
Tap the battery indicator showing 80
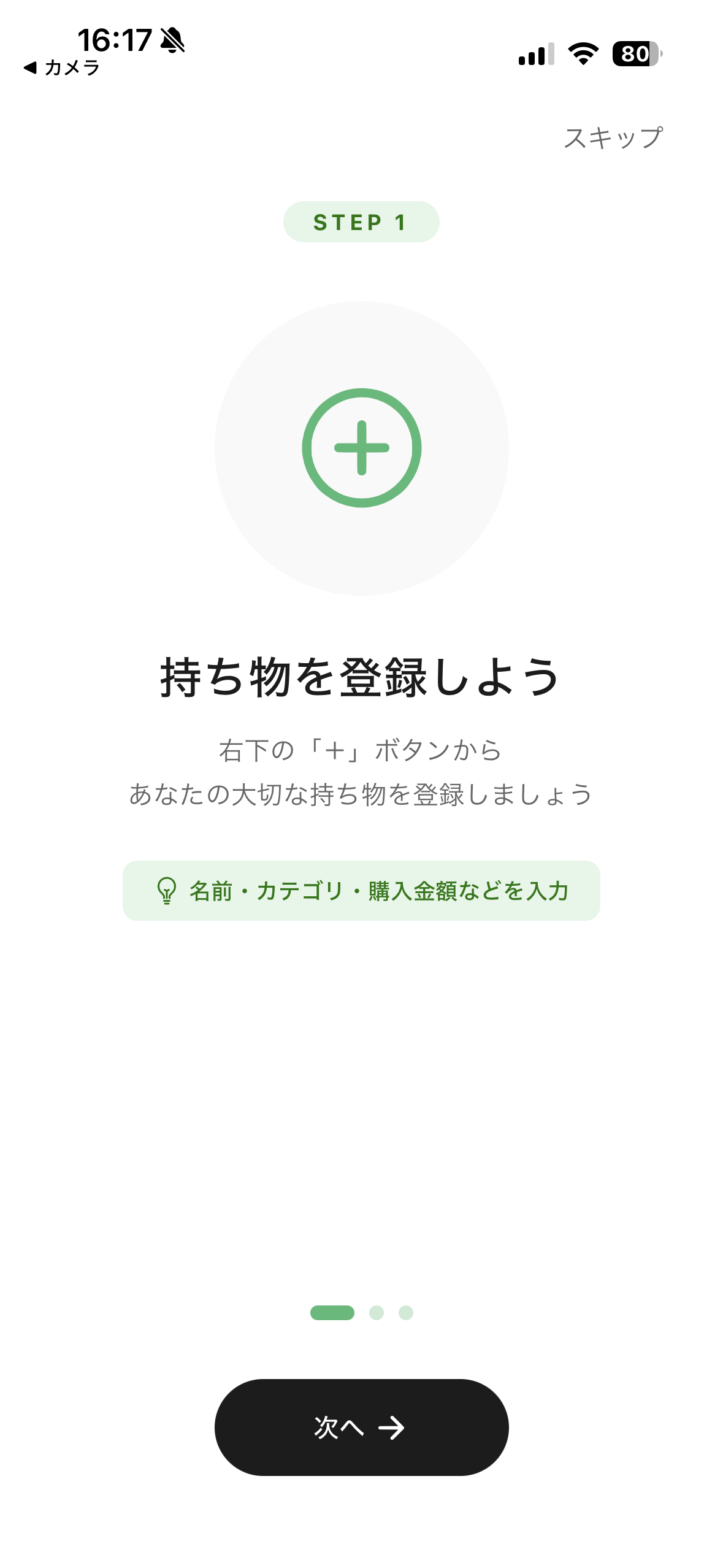635,55
